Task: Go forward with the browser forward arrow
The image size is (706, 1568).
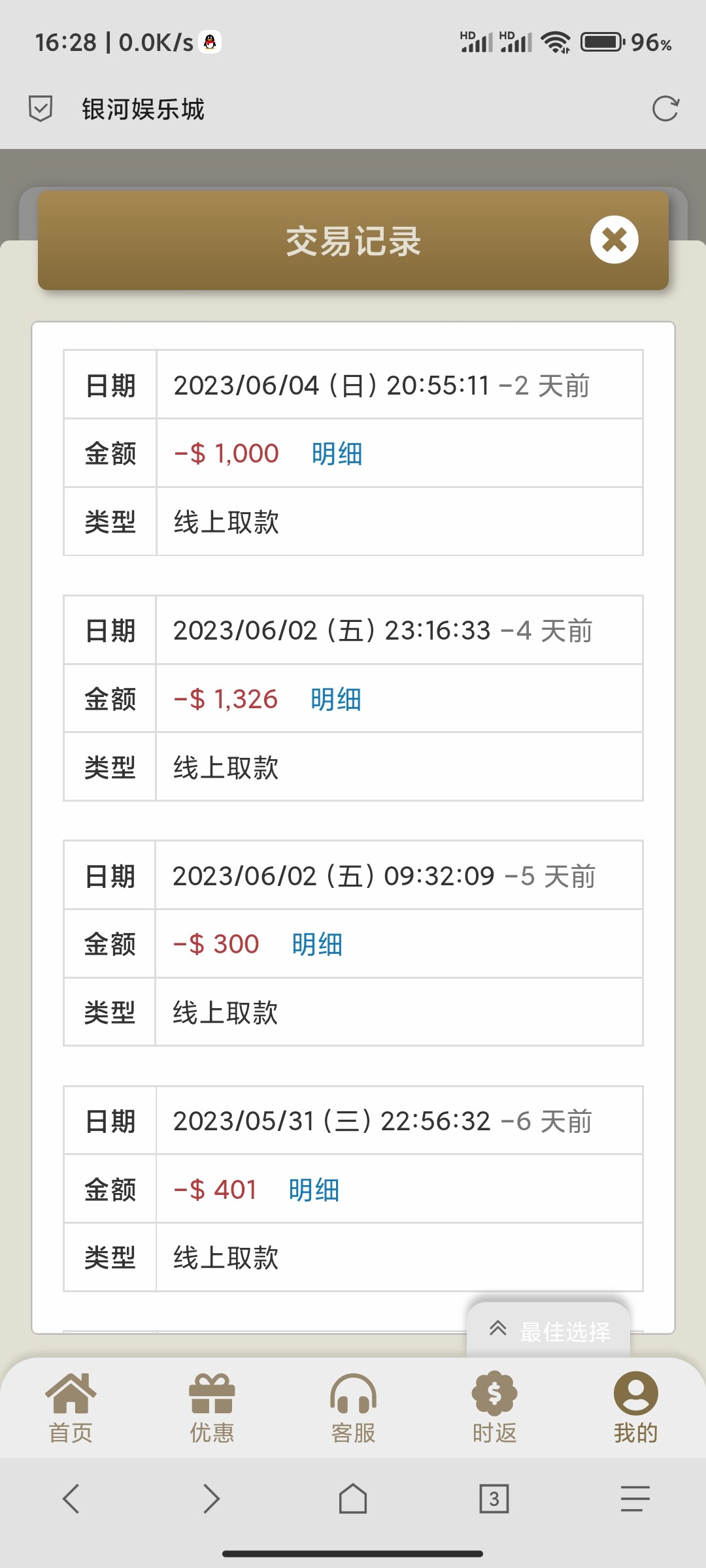Action: (x=211, y=1498)
